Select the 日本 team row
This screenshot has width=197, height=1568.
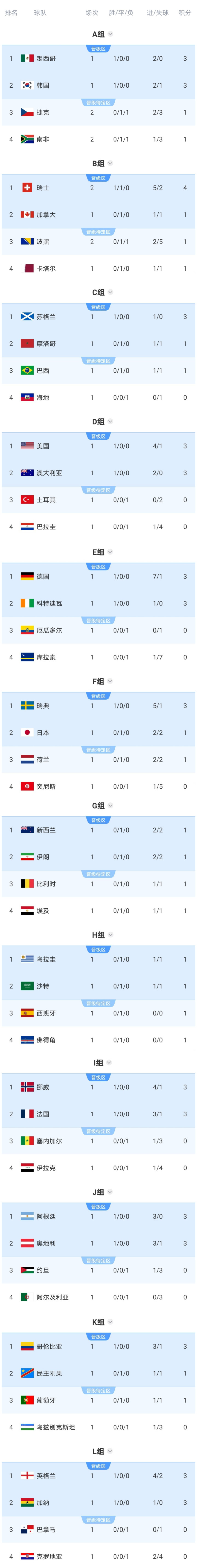click(99, 733)
